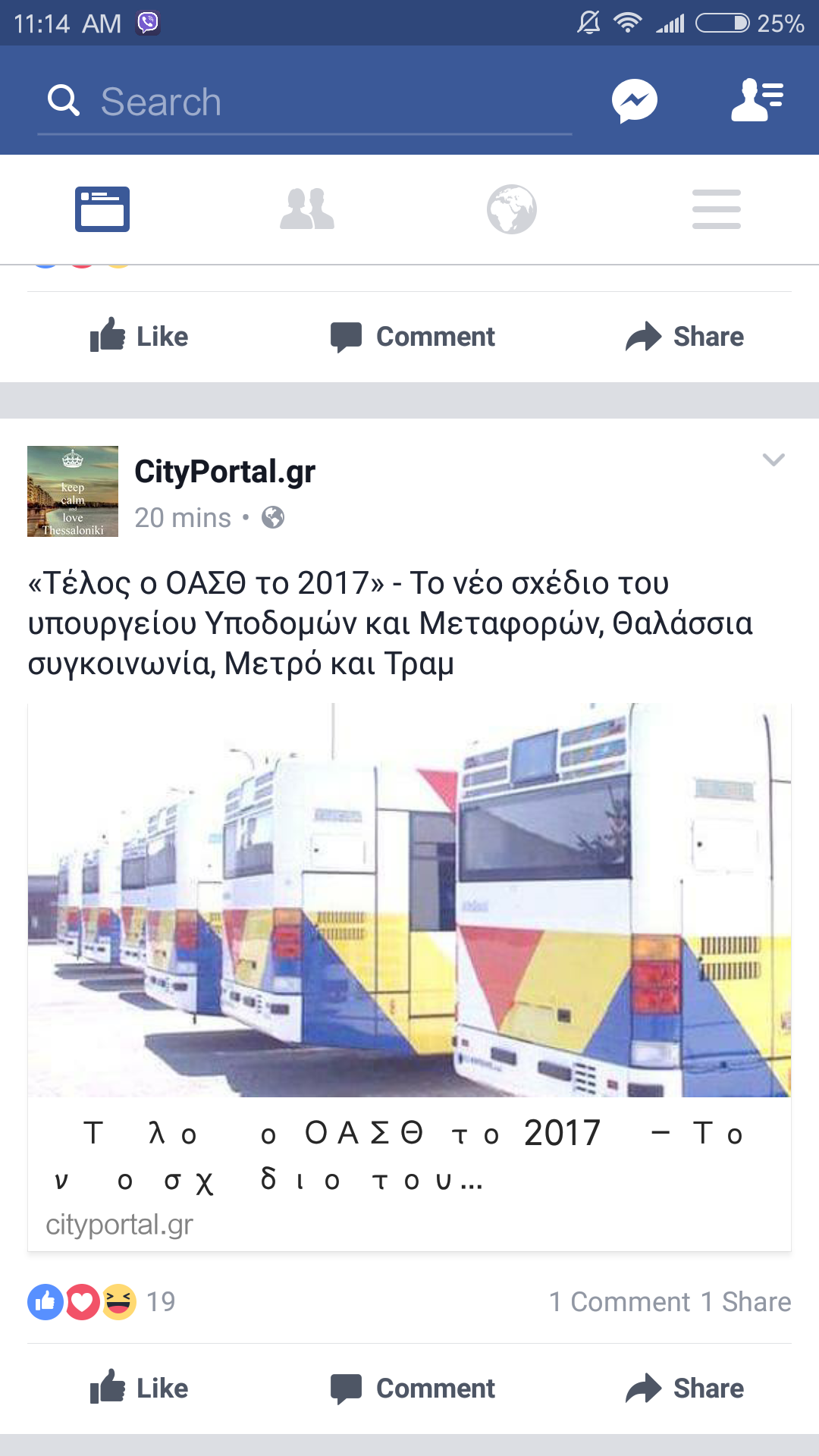The height and width of the screenshot is (1456, 819).
Task: Share the previous post above CityPortal.gr
Action: click(x=685, y=337)
